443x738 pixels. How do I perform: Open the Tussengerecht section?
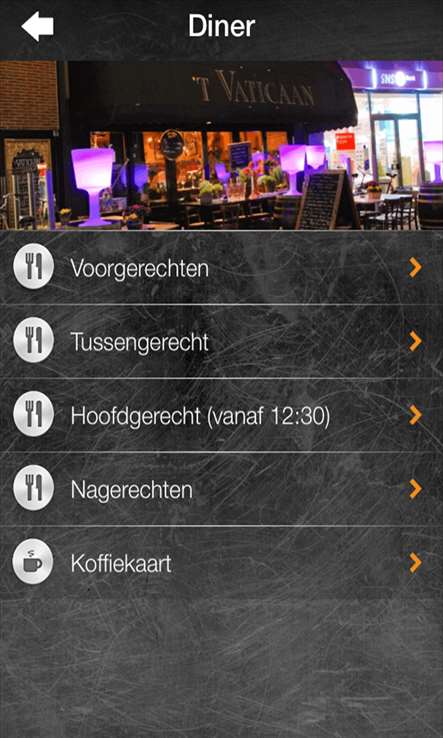(221, 341)
